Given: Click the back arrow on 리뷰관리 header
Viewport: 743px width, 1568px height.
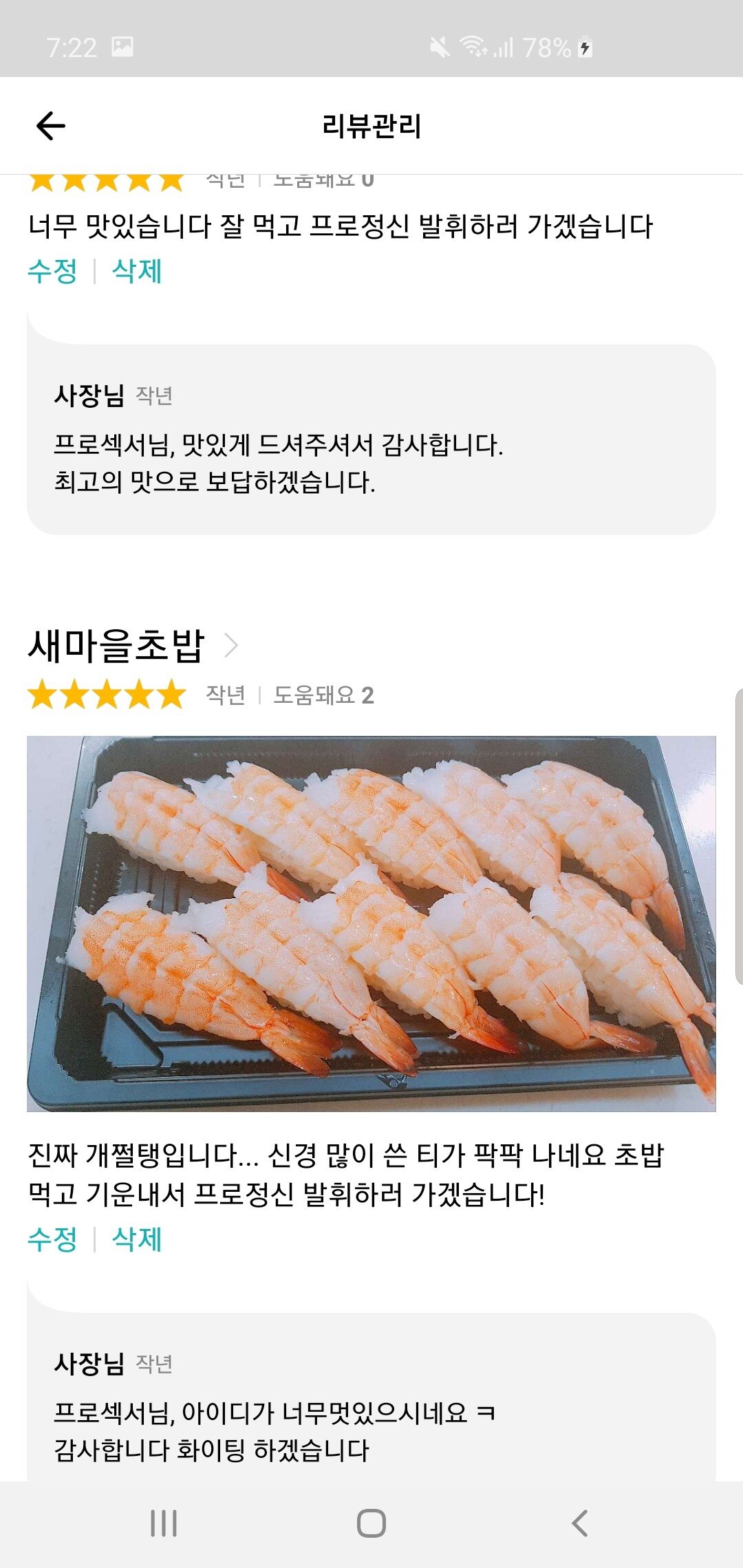Looking at the screenshot, I should click(x=48, y=126).
